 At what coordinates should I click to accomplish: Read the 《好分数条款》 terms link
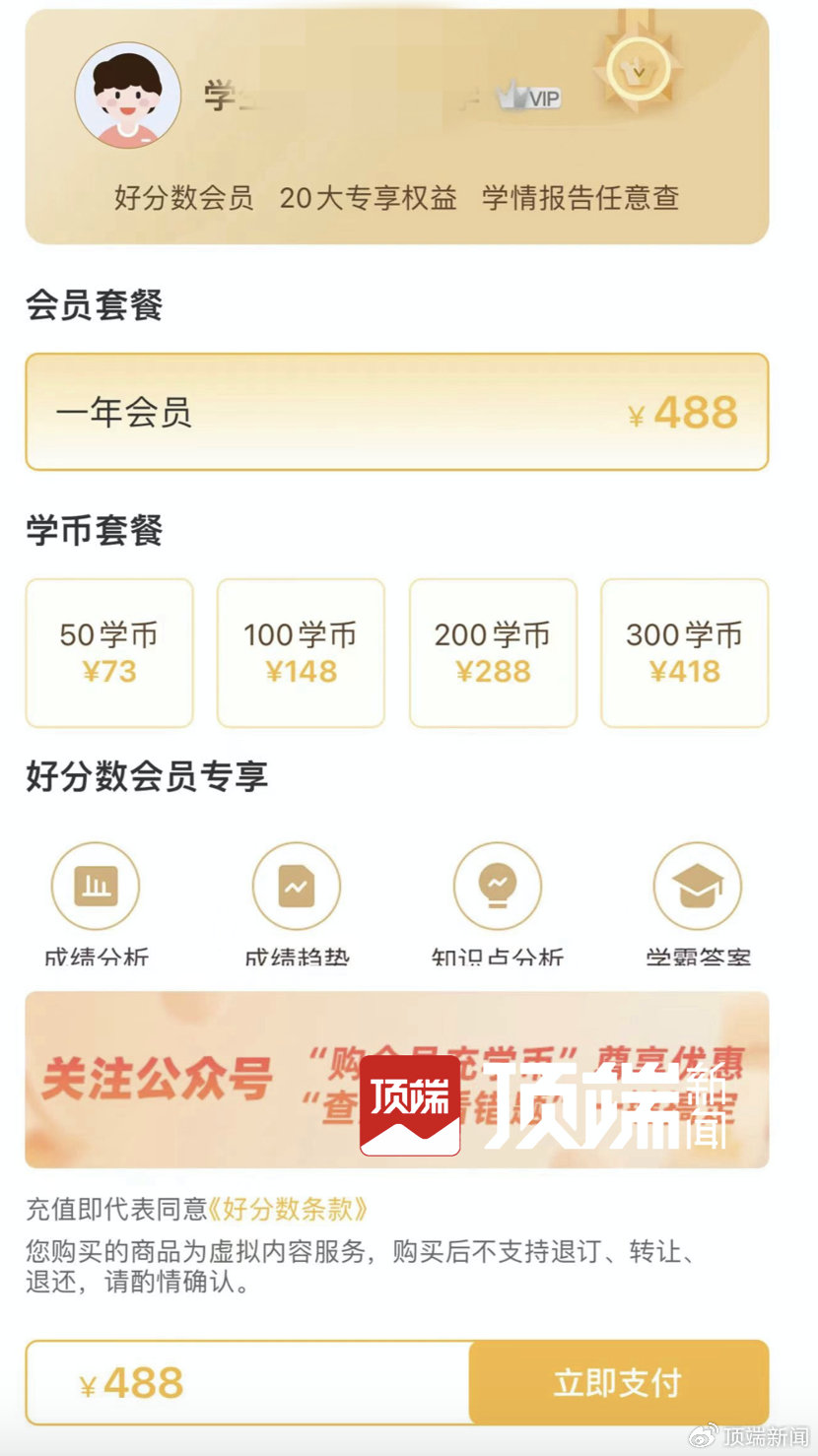point(288,1209)
